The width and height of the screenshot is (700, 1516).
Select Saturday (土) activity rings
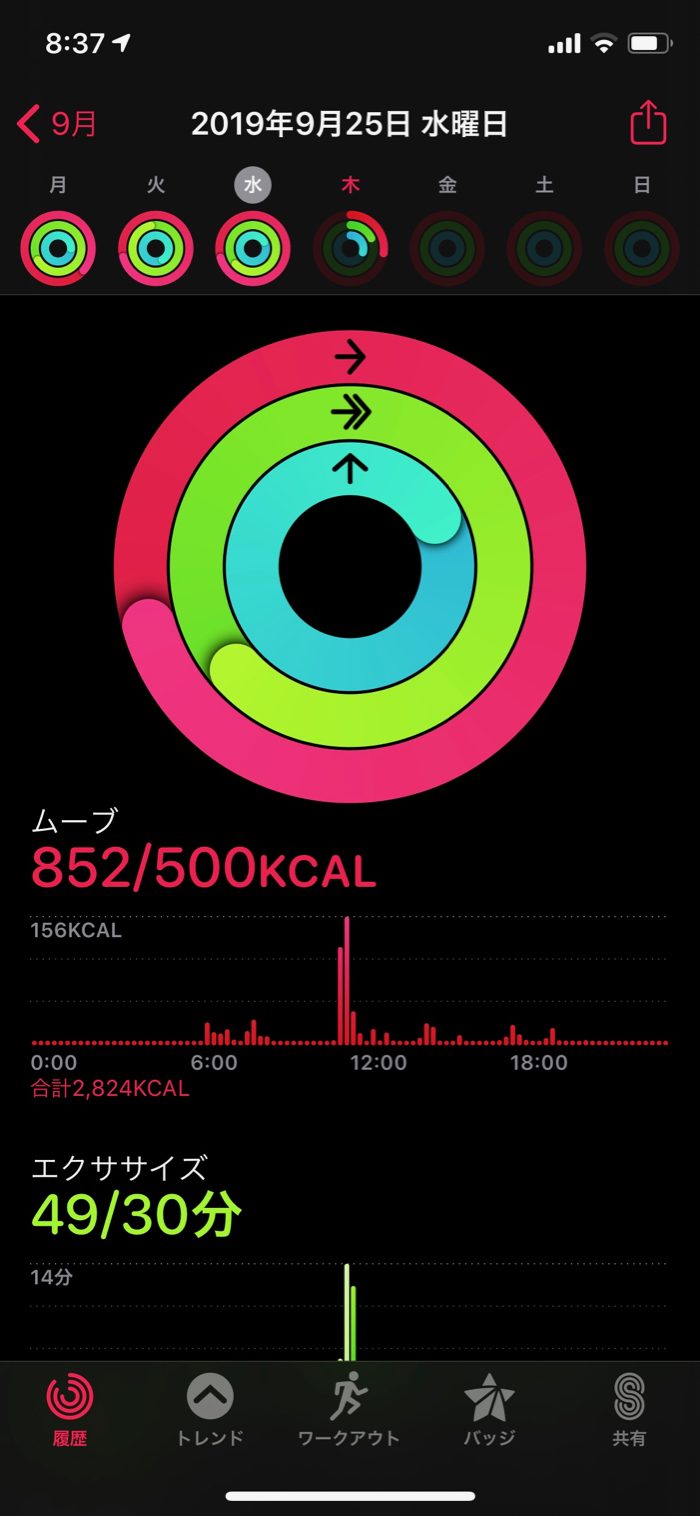click(544, 248)
